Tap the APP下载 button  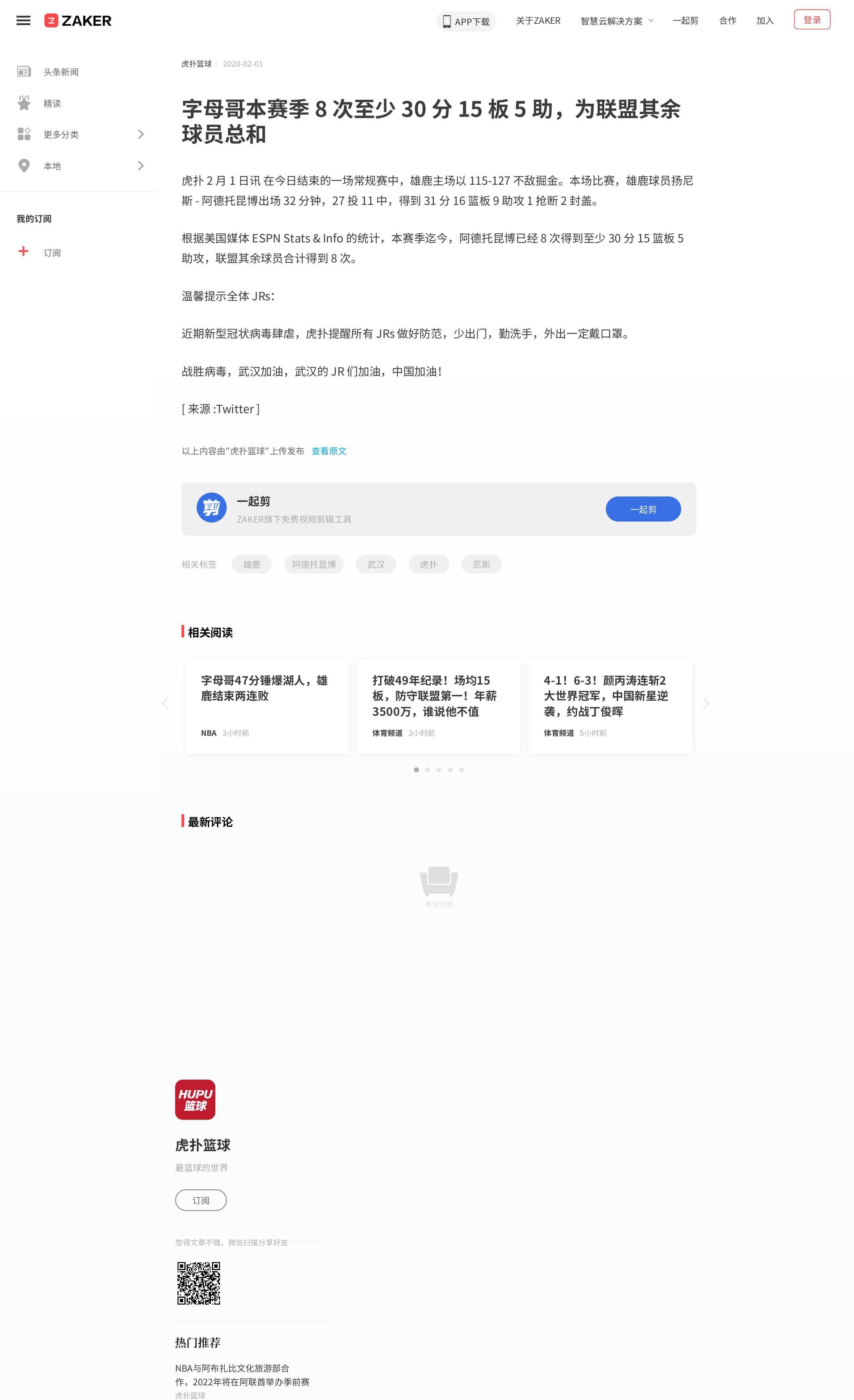[466, 21]
